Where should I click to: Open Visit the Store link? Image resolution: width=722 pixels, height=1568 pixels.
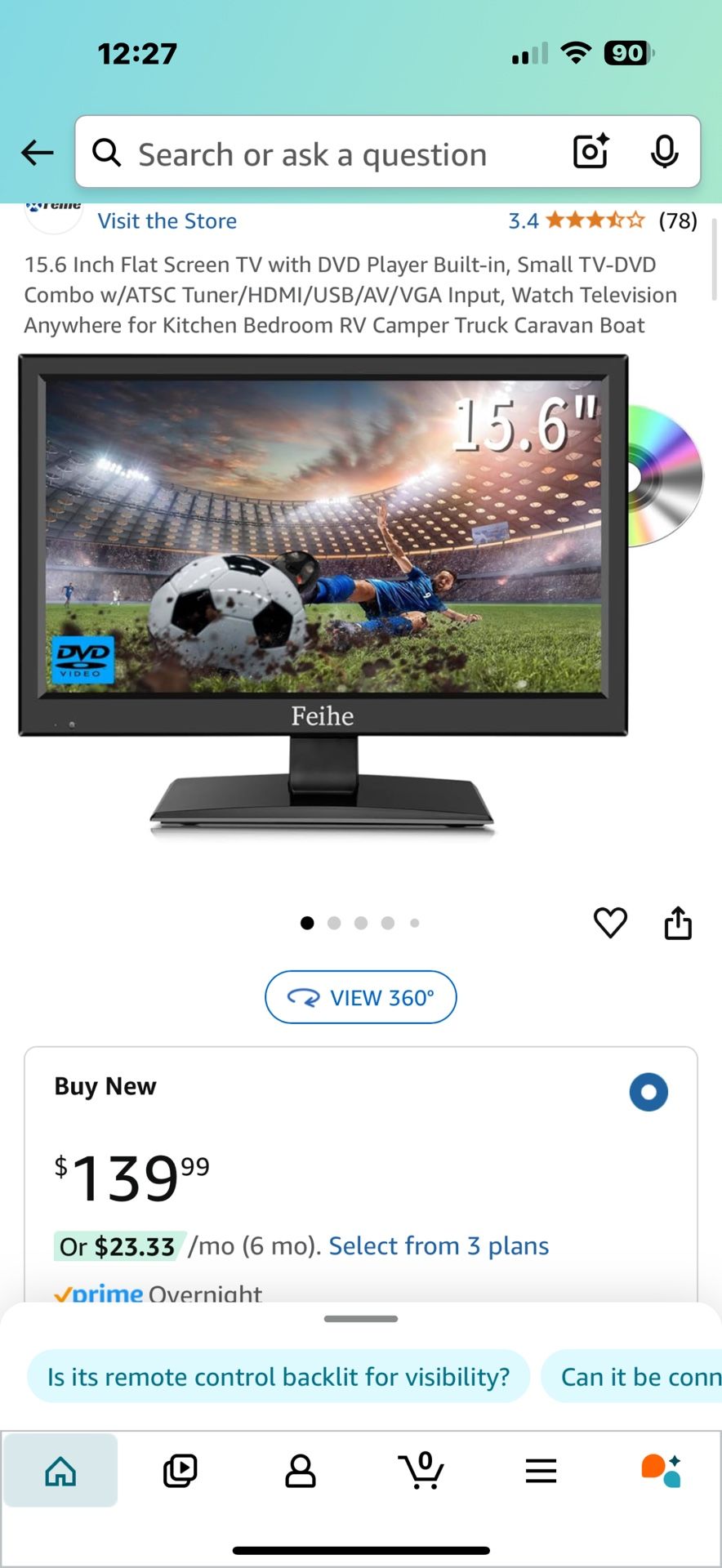[167, 220]
